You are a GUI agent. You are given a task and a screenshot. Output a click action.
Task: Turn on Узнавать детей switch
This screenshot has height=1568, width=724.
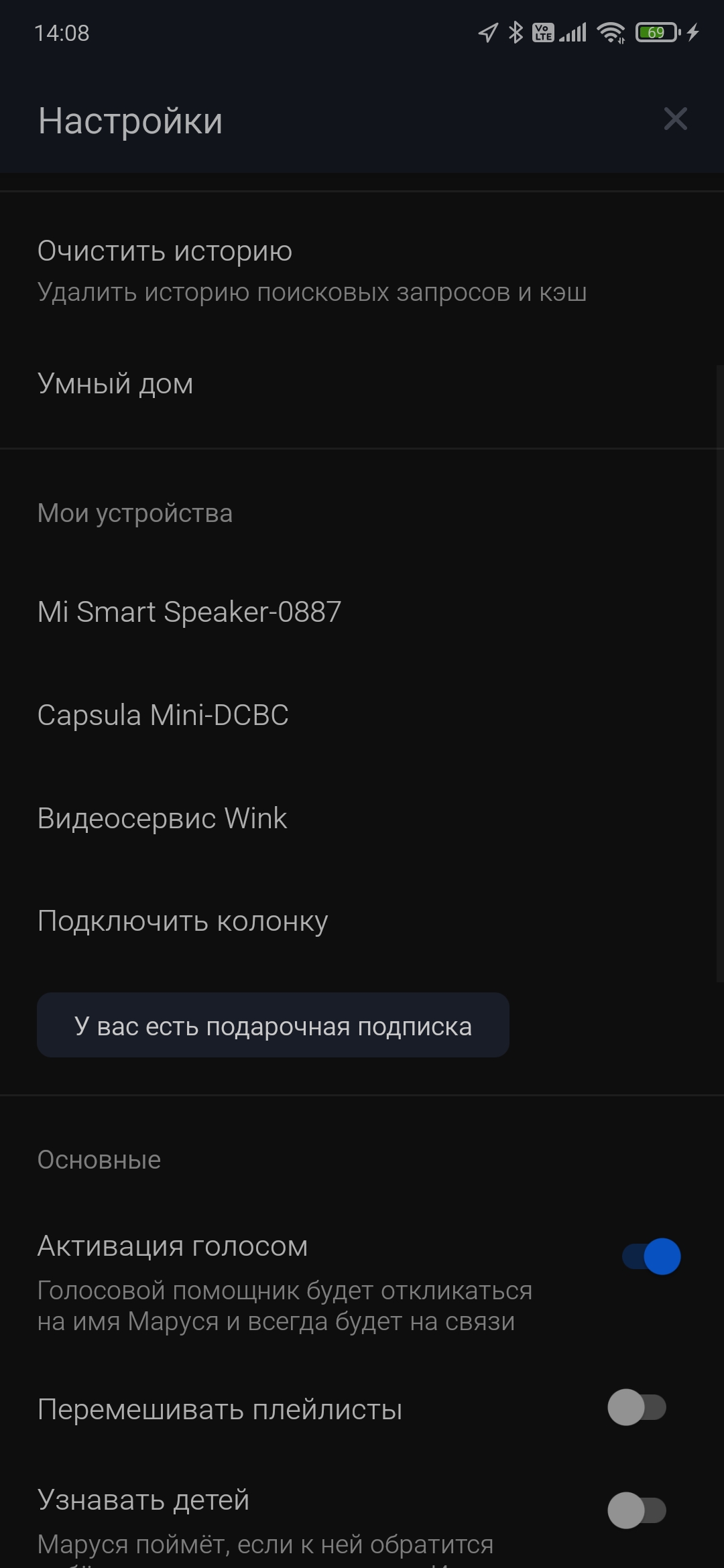tap(636, 1510)
